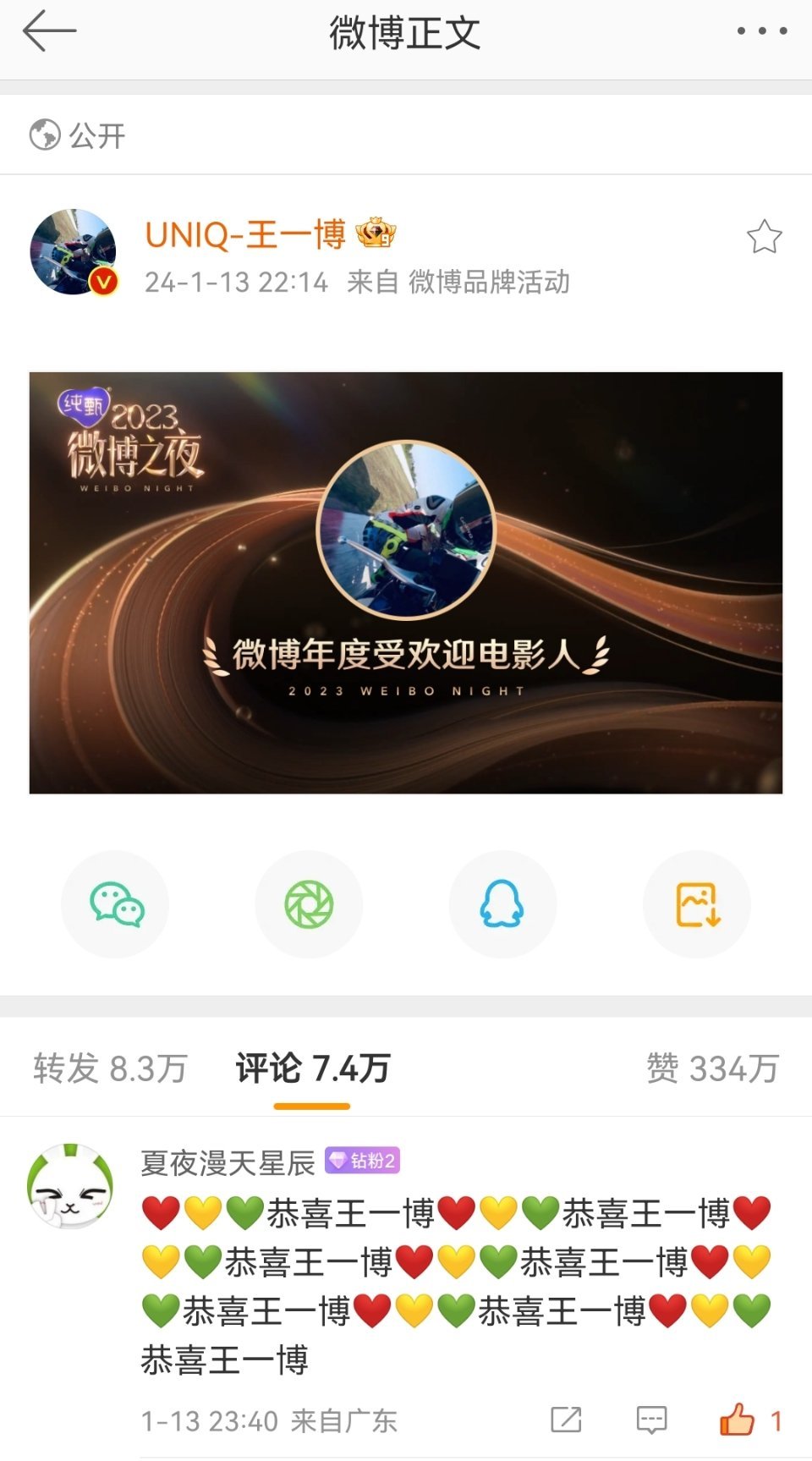The width and height of the screenshot is (812, 1461).
Task: Select the QQ share icon
Action: click(502, 904)
